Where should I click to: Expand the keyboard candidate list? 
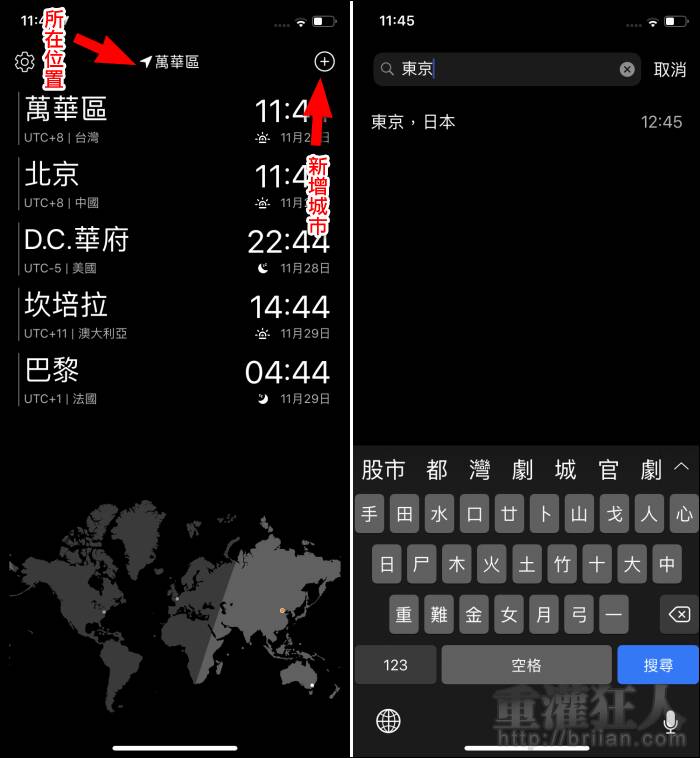[682, 467]
